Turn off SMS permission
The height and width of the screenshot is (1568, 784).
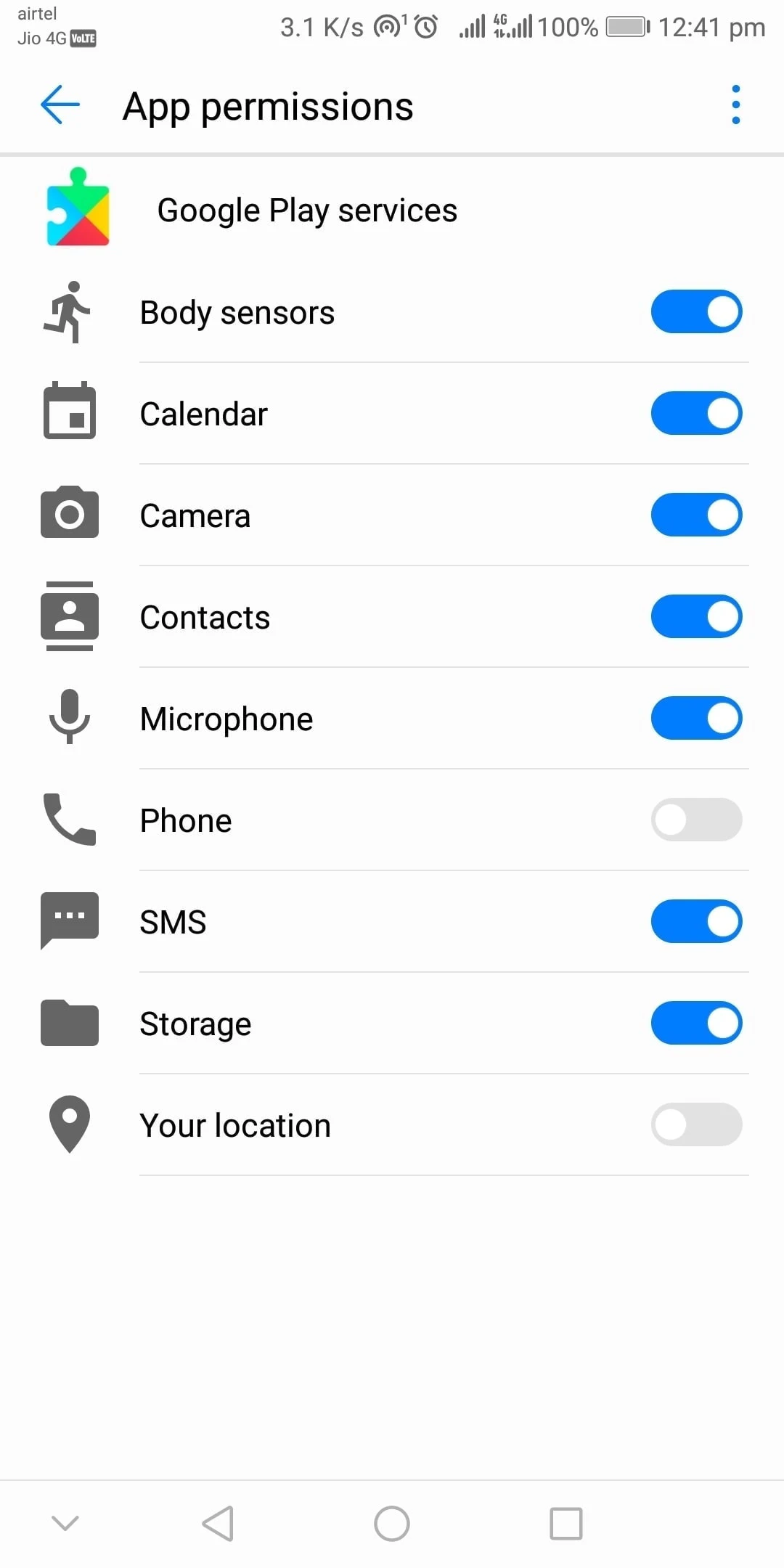point(696,922)
